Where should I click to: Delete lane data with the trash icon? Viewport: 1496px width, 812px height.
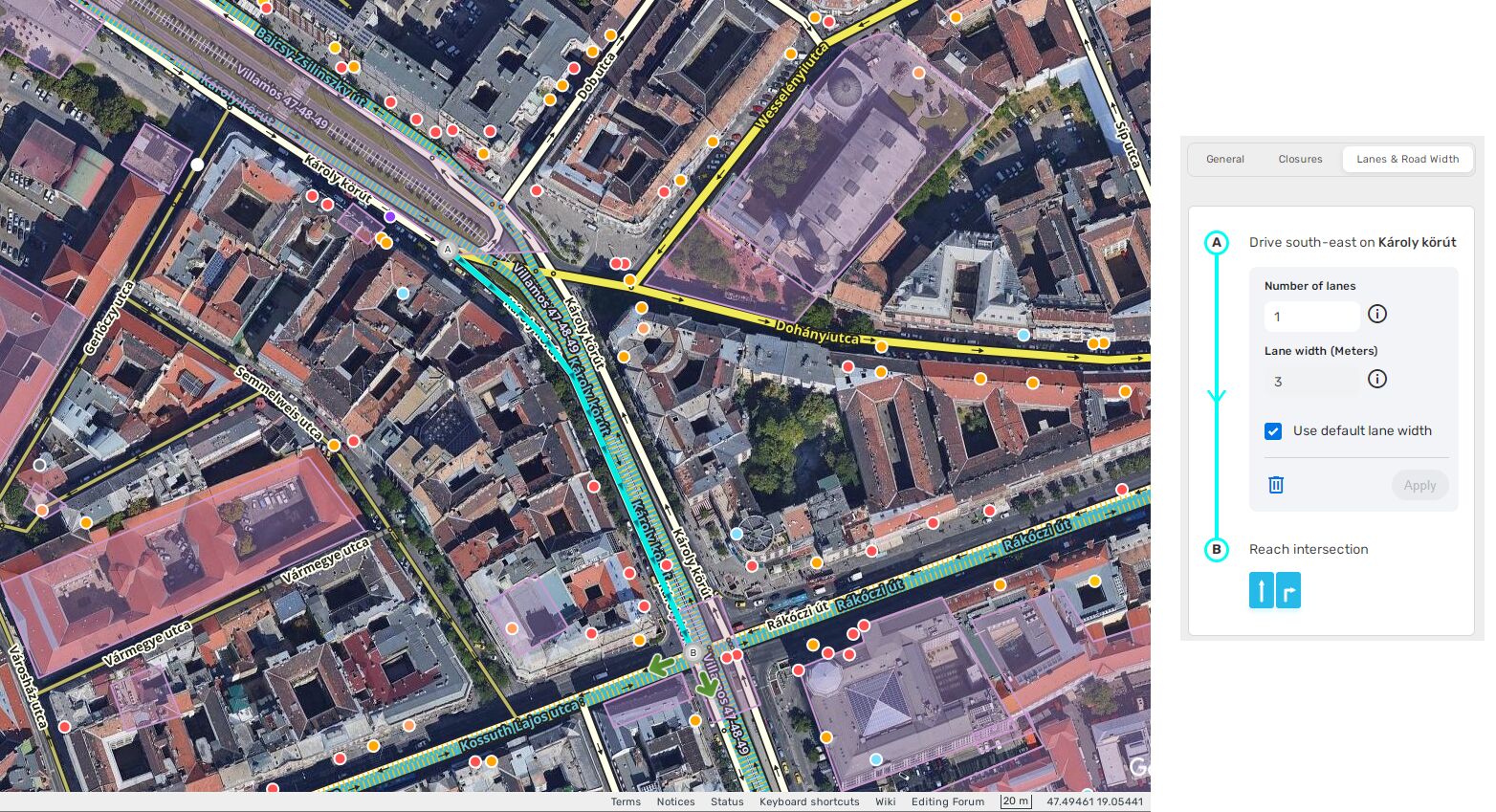click(1276, 485)
